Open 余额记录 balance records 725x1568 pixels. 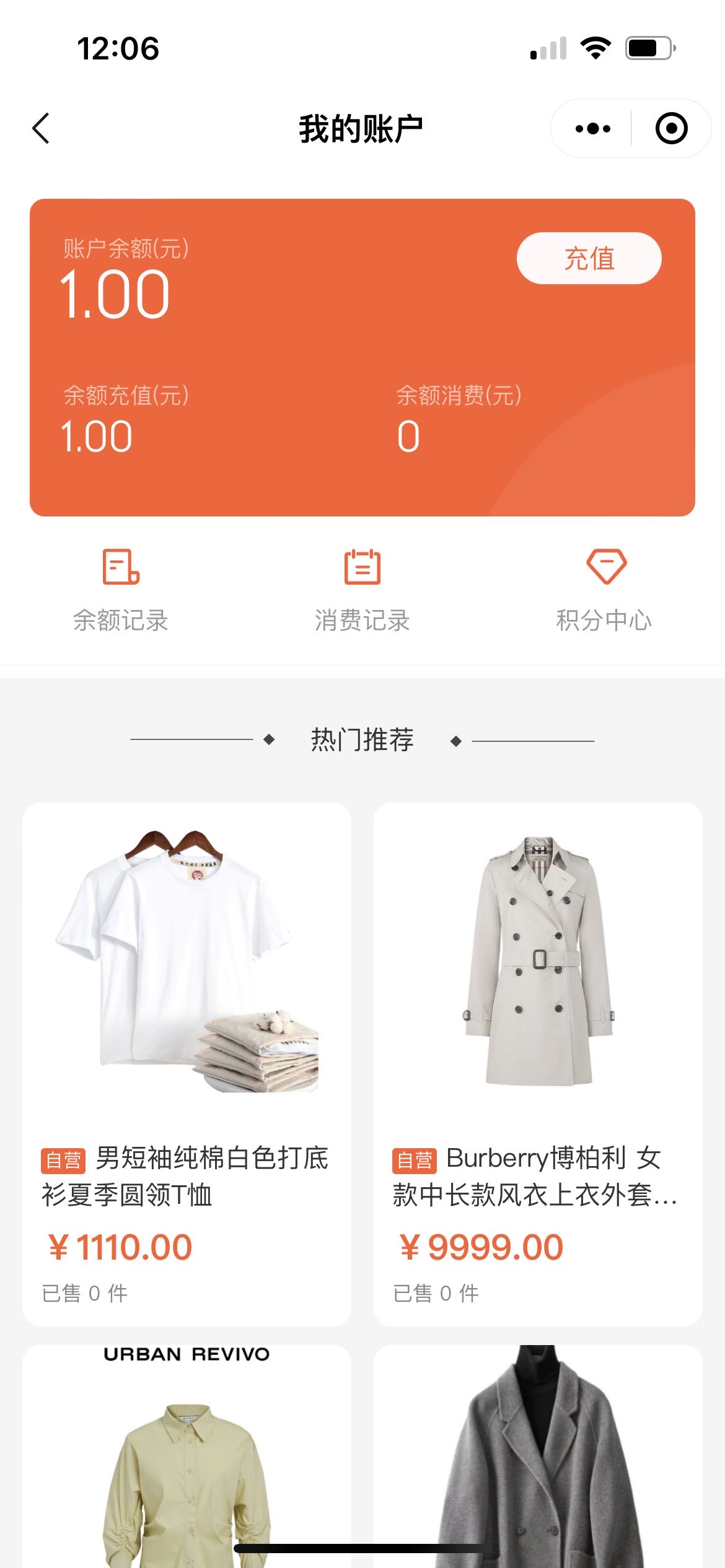(121, 588)
